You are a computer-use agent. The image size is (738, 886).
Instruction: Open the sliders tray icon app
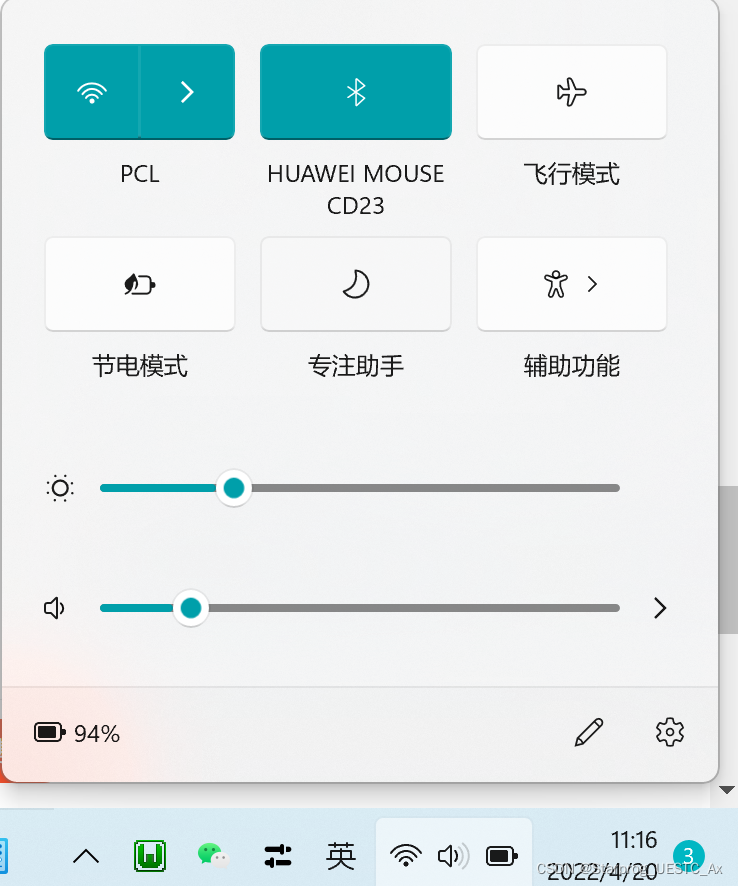[277, 855]
